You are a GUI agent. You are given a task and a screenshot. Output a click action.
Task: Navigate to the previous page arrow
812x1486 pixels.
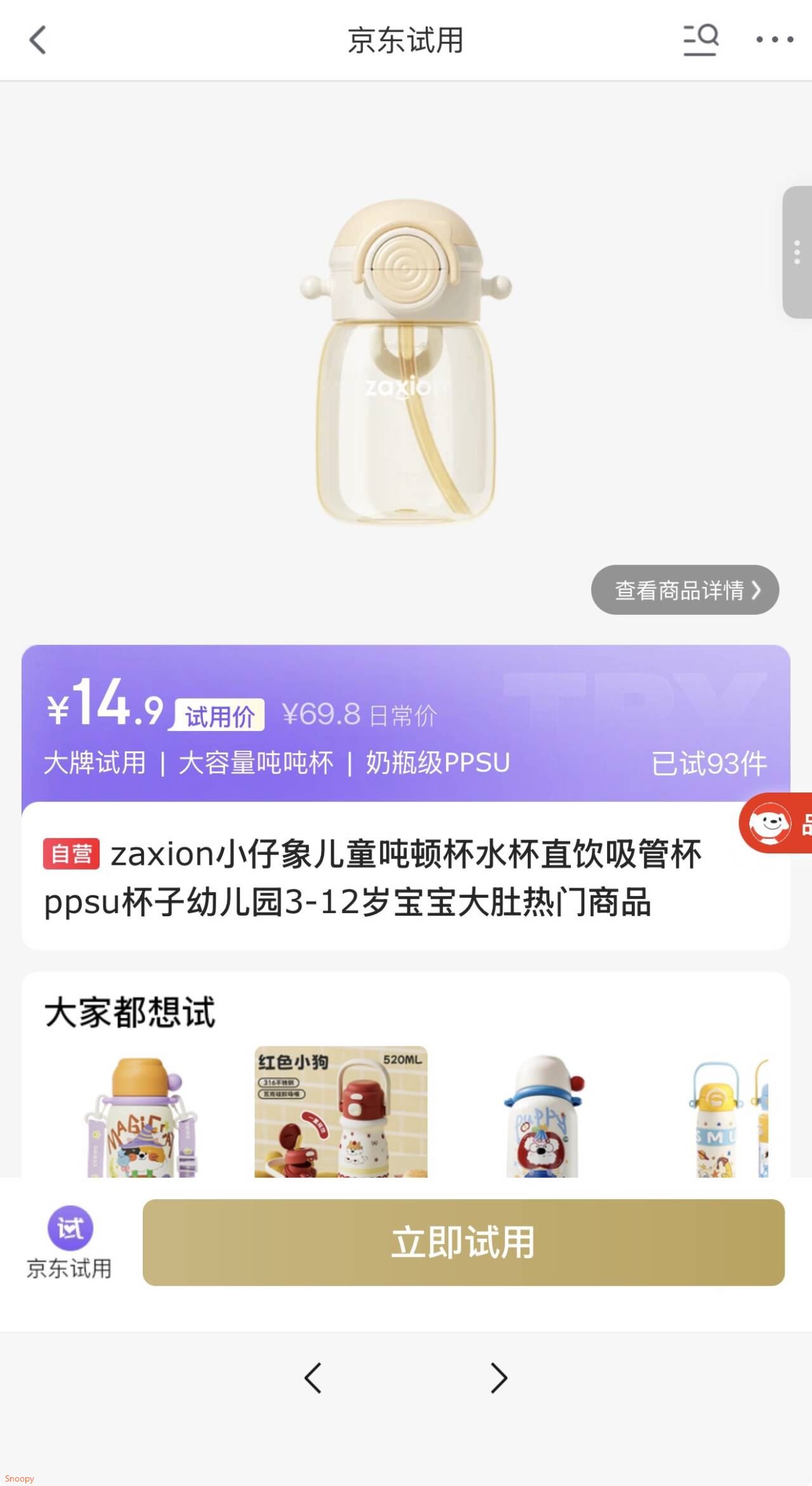[x=313, y=1378]
